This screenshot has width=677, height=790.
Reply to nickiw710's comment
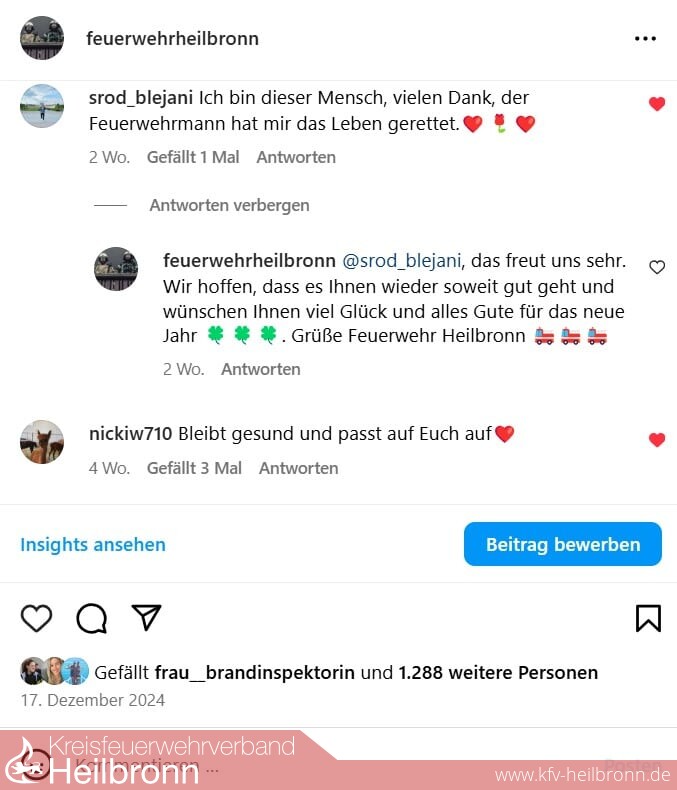pyautogui.click(x=298, y=468)
